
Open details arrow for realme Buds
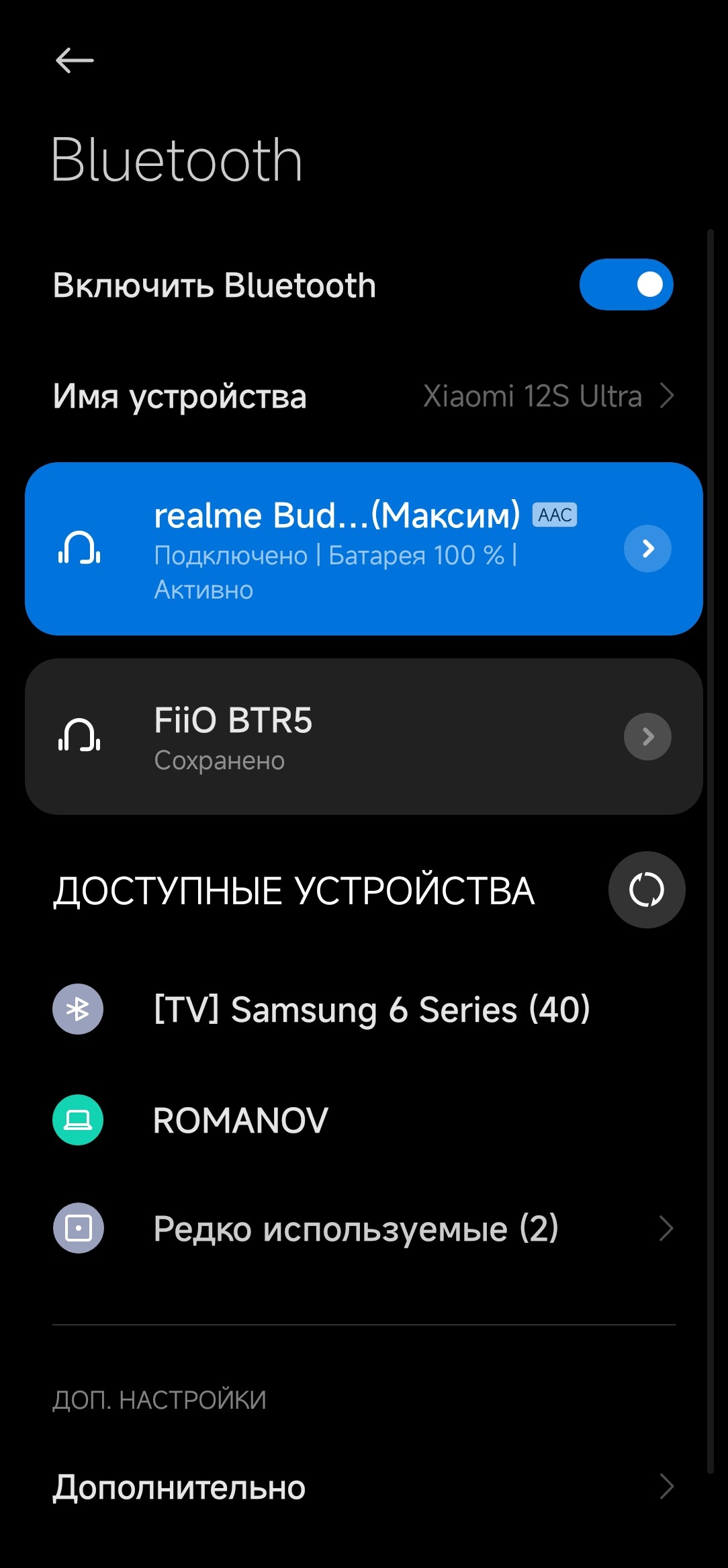pos(647,549)
